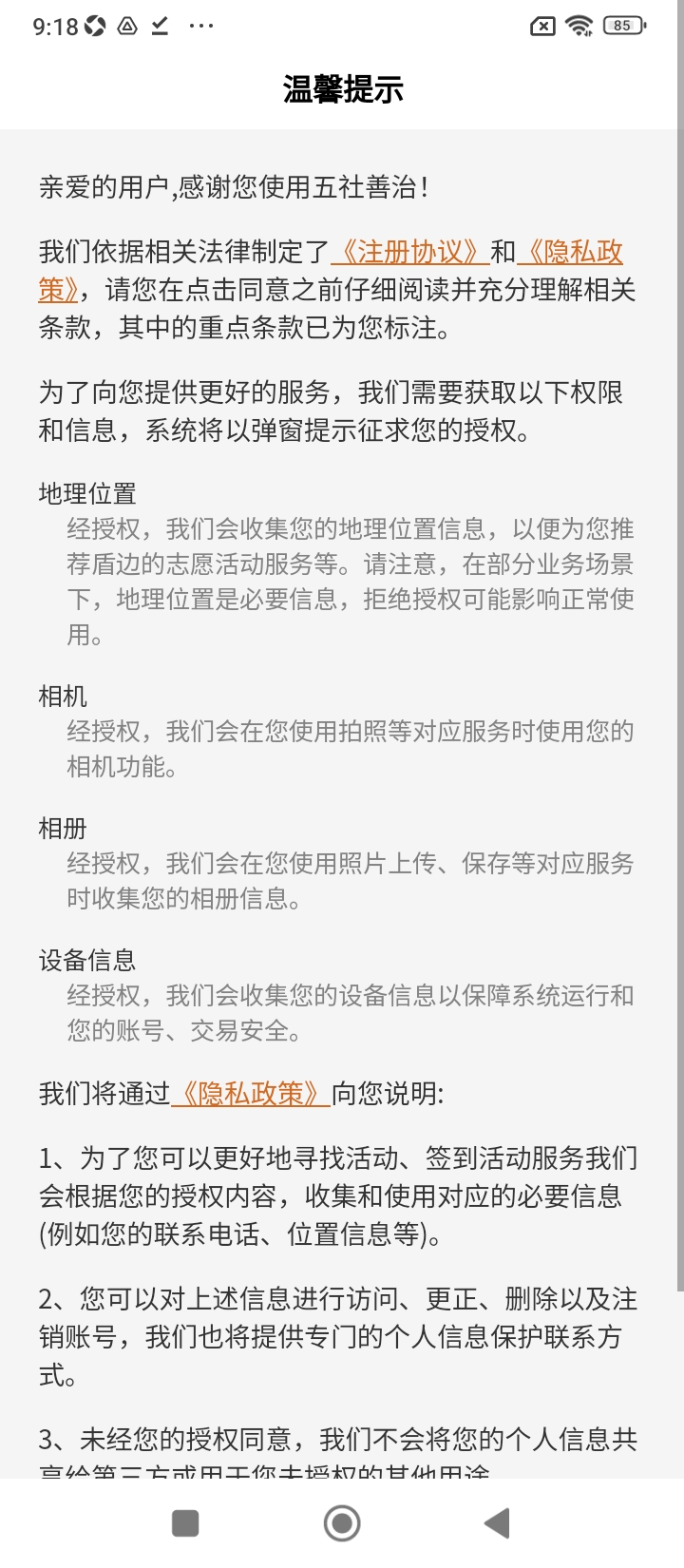Tap the system home button

point(342,1523)
